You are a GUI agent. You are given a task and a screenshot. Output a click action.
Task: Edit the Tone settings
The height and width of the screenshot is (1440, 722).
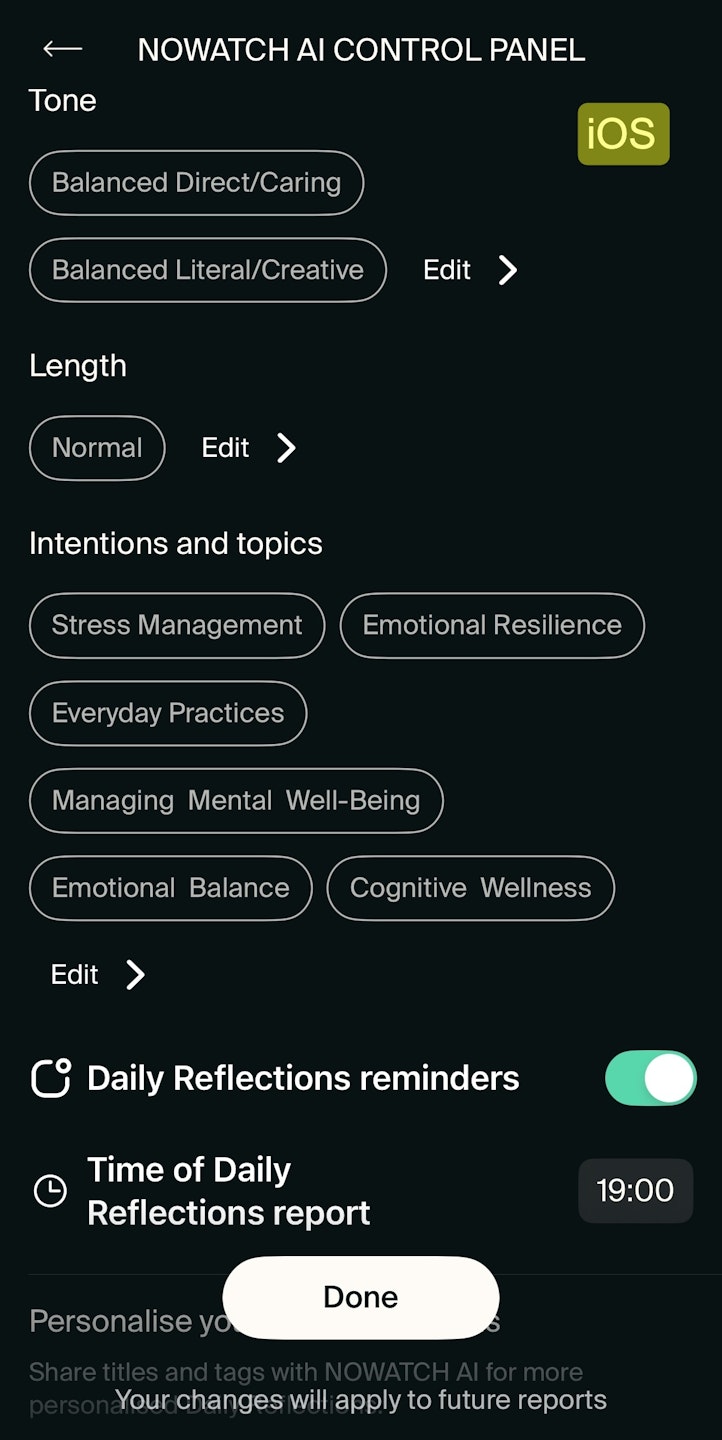click(x=470, y=270)
